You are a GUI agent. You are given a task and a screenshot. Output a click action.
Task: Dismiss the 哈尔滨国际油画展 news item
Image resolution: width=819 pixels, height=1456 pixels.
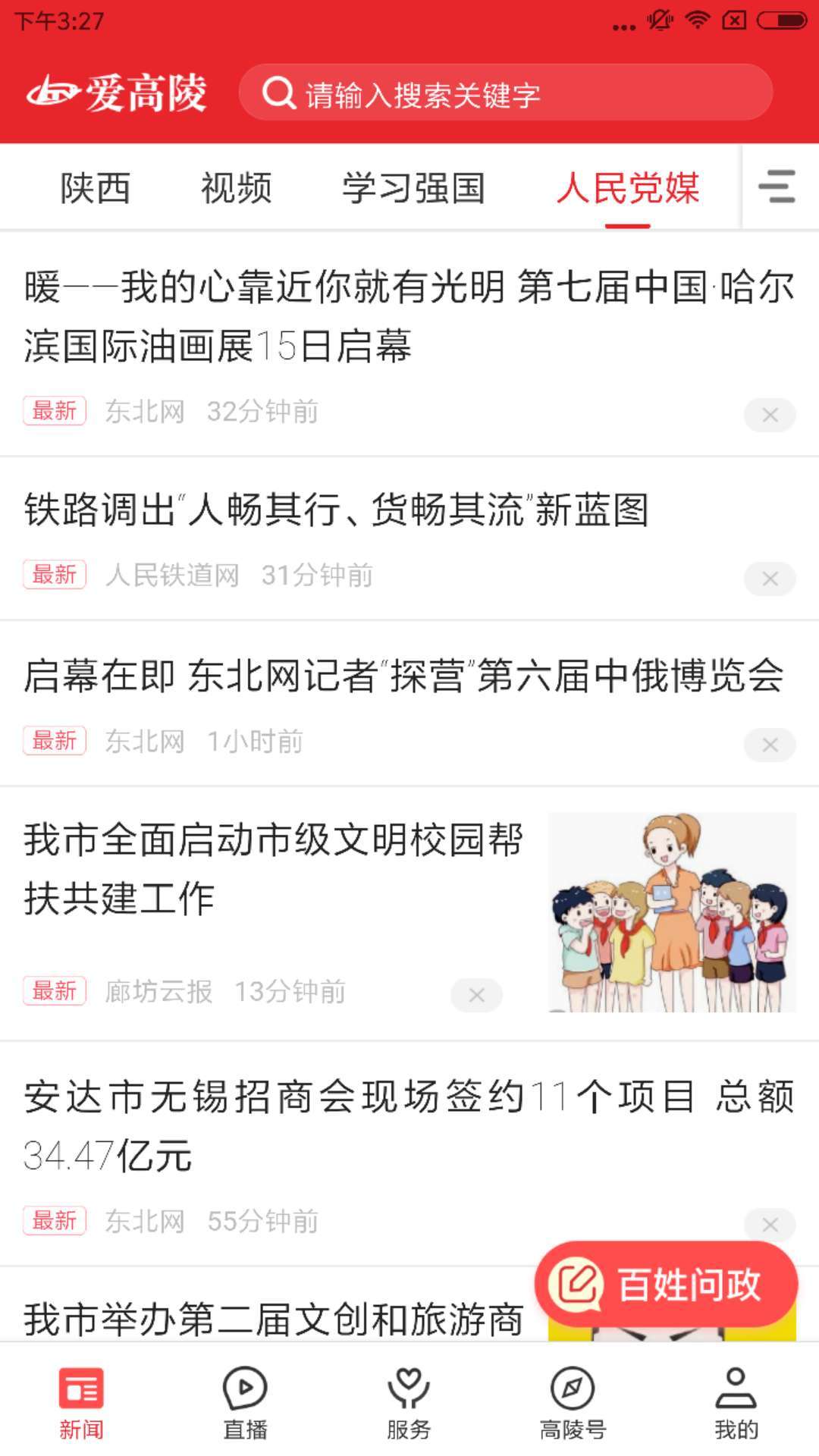[x=770, y=415]
